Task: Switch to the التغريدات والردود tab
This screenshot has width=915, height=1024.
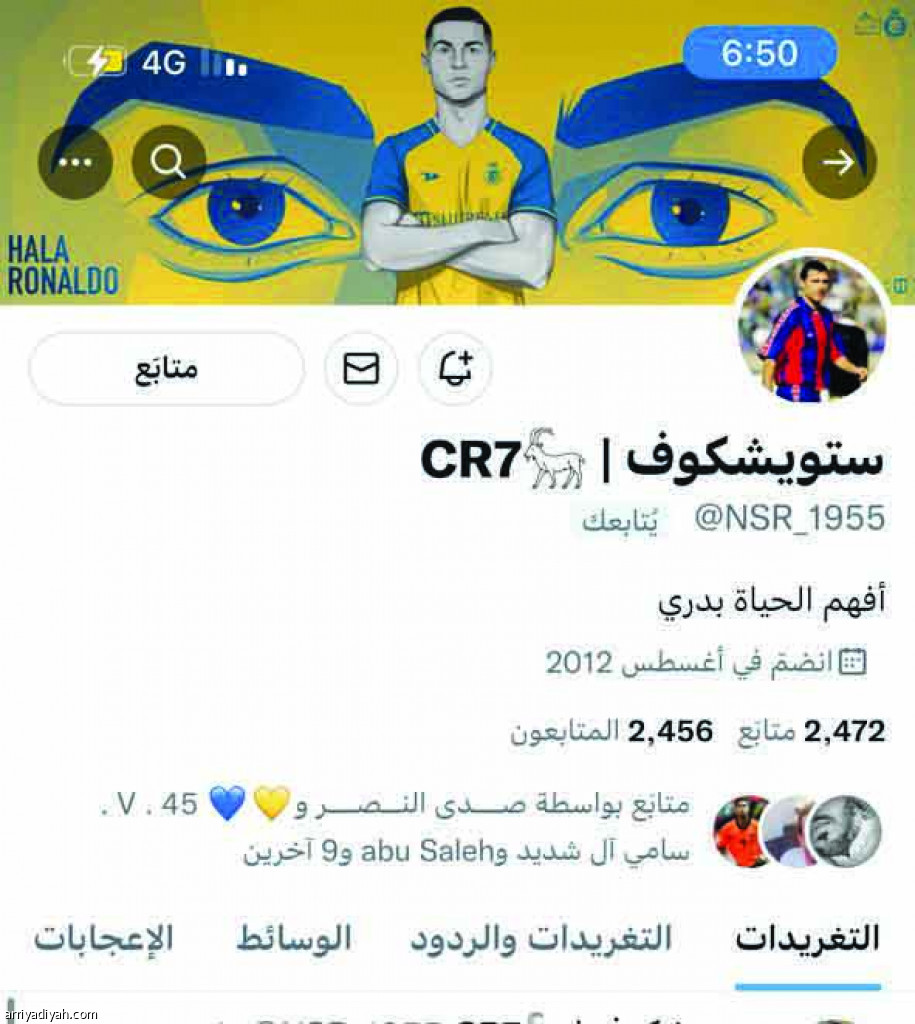Action: (x=541, y=939)
